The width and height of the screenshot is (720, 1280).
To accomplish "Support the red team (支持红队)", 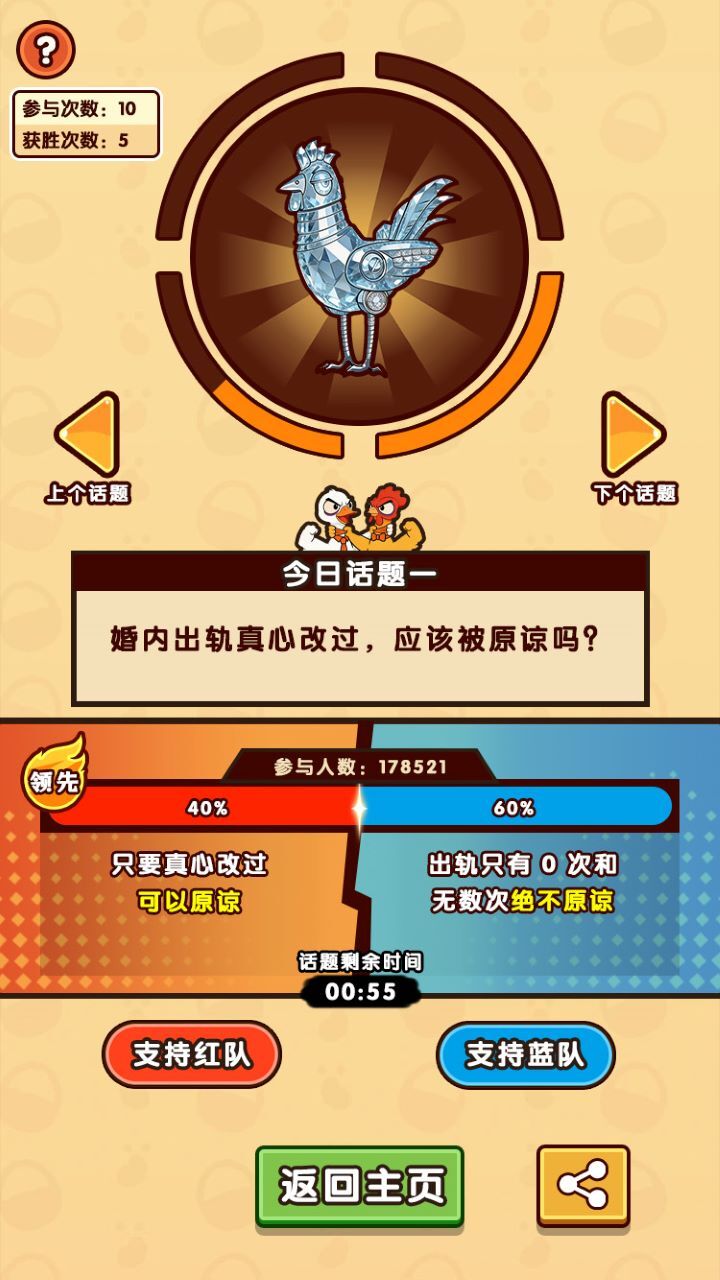I will (x=192, y=1054).
